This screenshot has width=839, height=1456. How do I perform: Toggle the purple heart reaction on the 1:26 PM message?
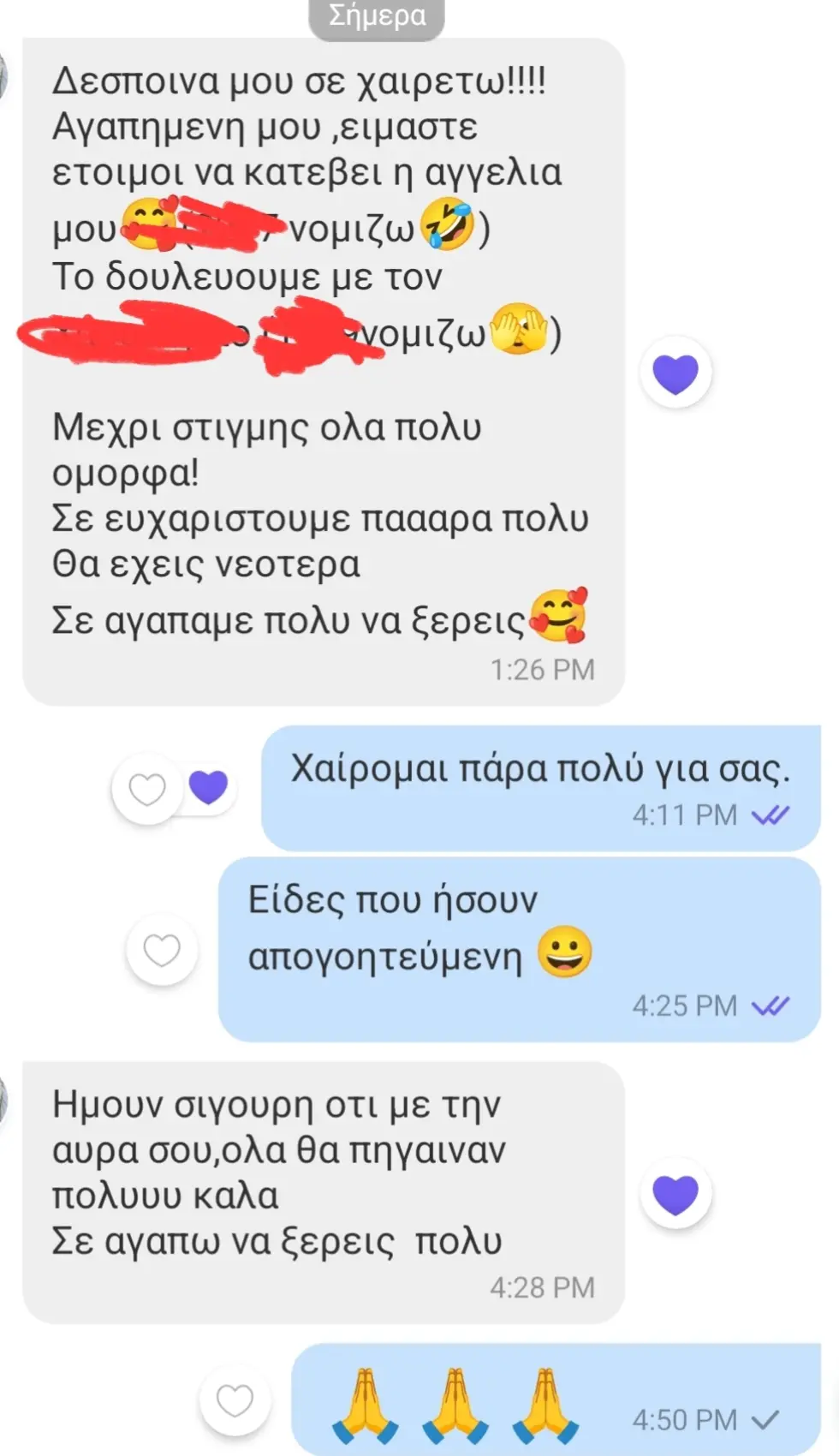pyautogui.click(x=675, y=373)
